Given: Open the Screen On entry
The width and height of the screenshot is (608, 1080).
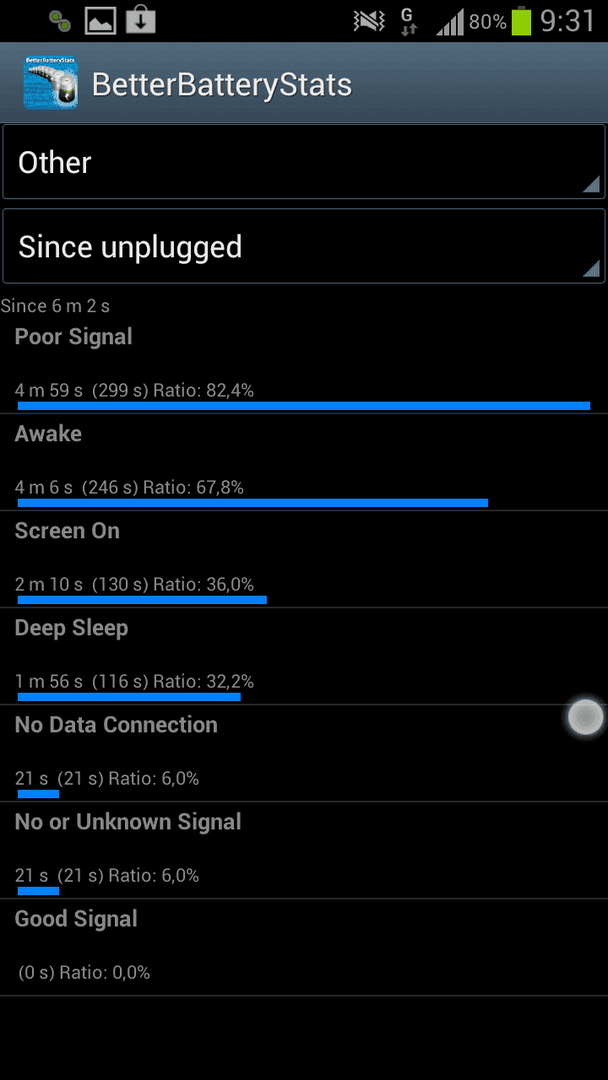Looking at the screenshot, I should (304, 559).
